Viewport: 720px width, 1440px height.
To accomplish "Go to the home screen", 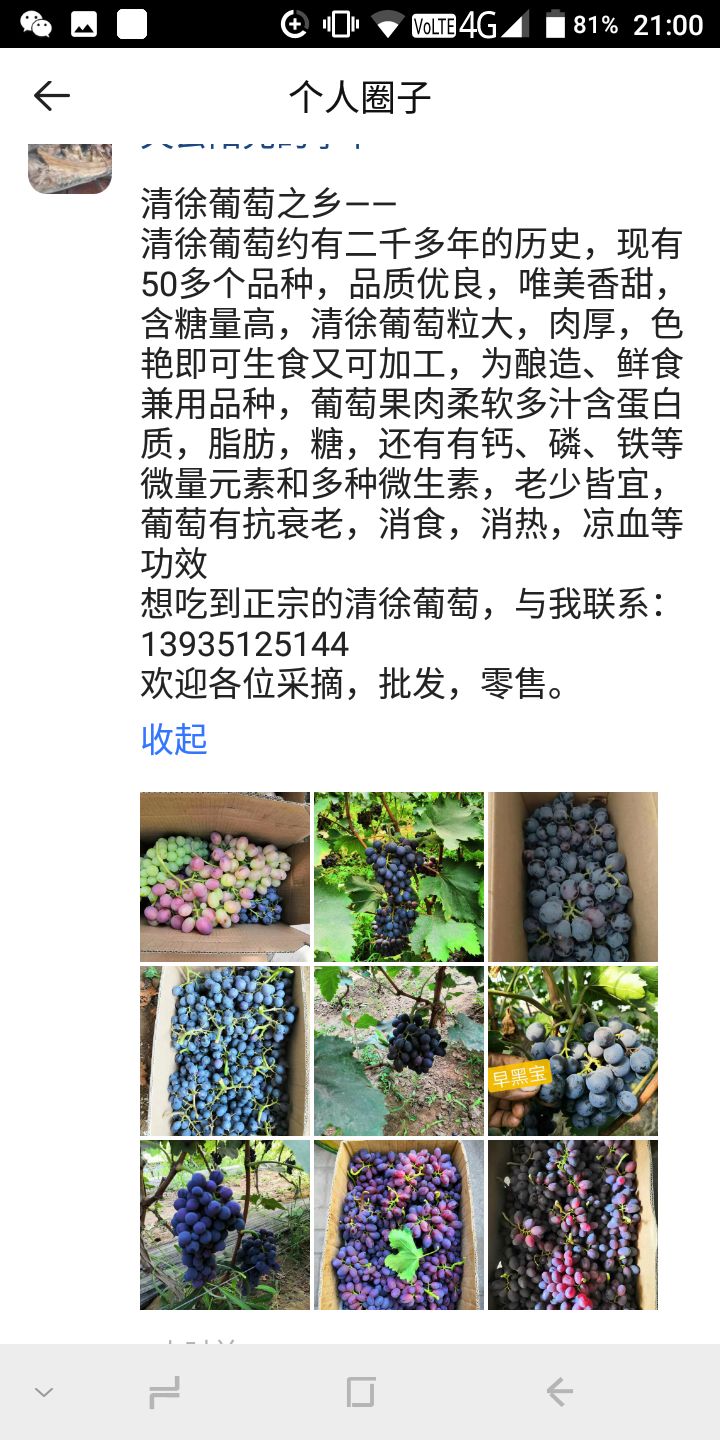I will (x=360, y=1391).
